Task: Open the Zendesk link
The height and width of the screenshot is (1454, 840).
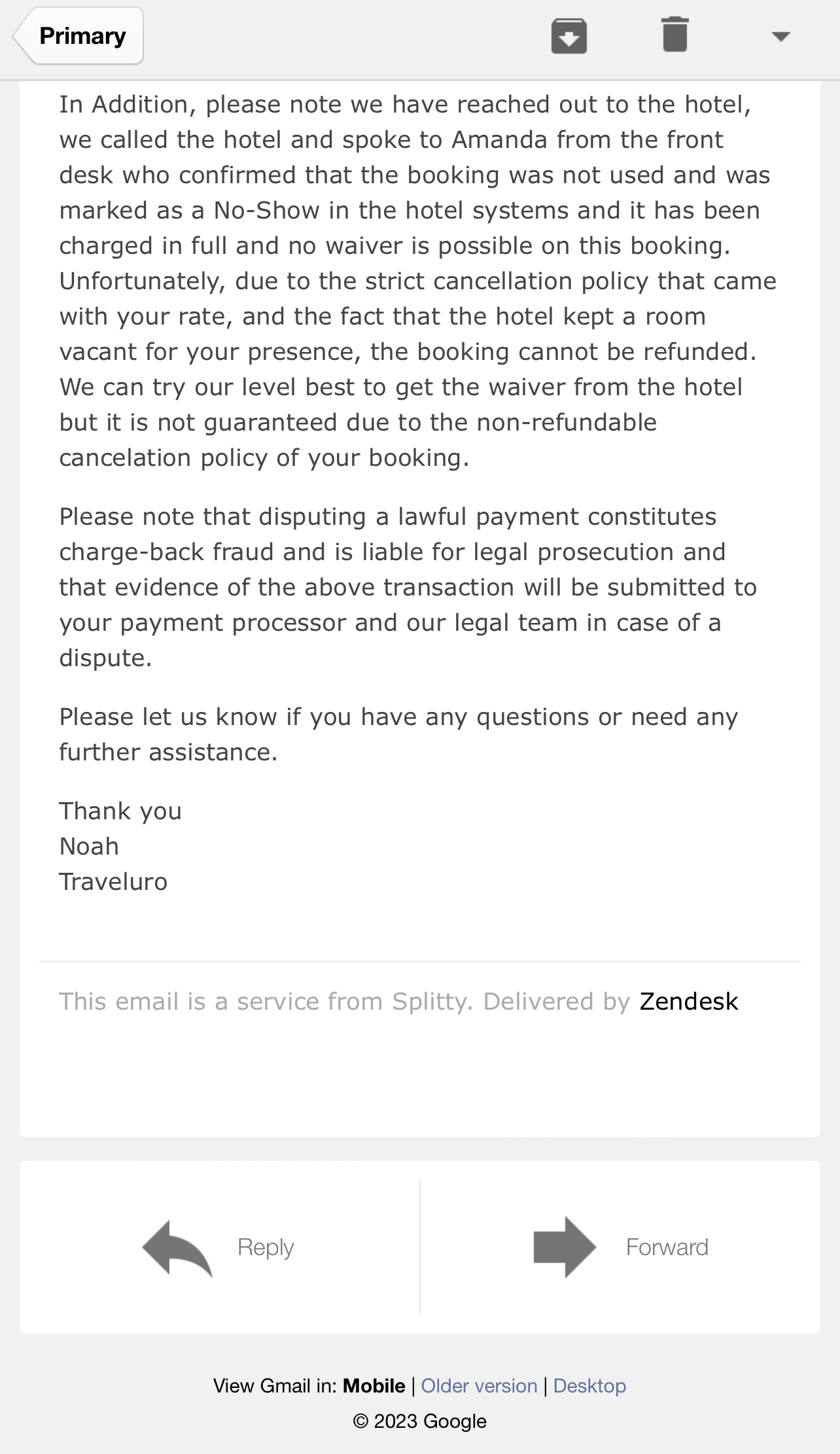Action: [x=688, y=1001]
